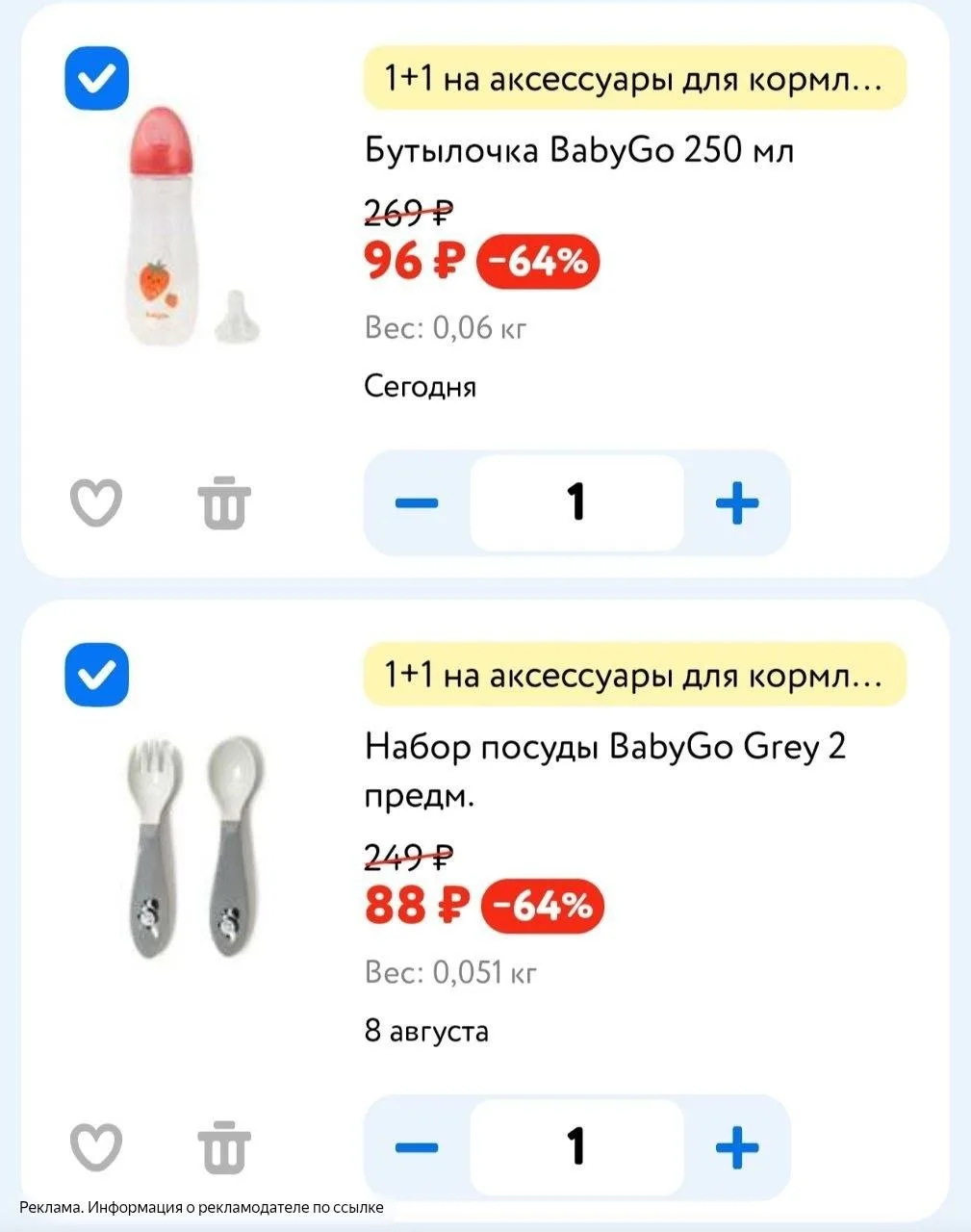971x1232 pixels.
Task: Open the 1+1 promo badge above the bottle
Action: tap(635, 78)
